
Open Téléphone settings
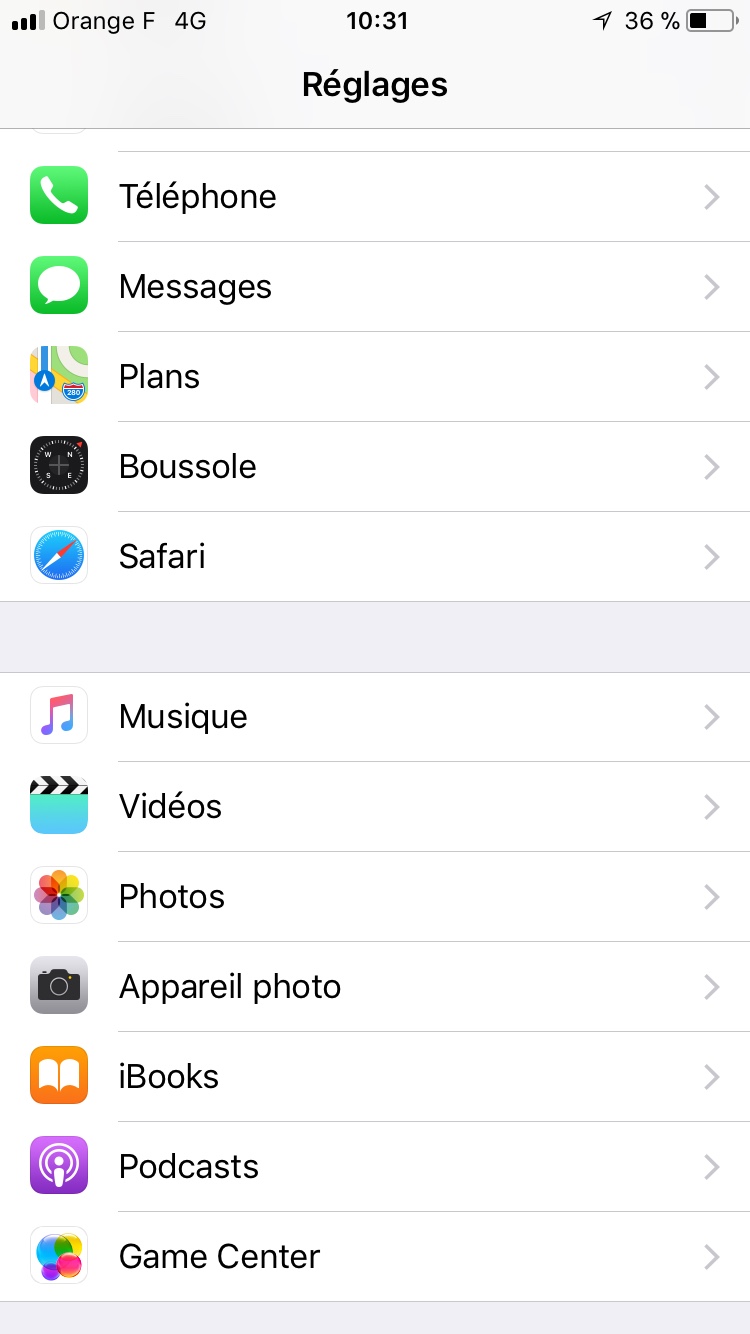(x=375, y=196)
